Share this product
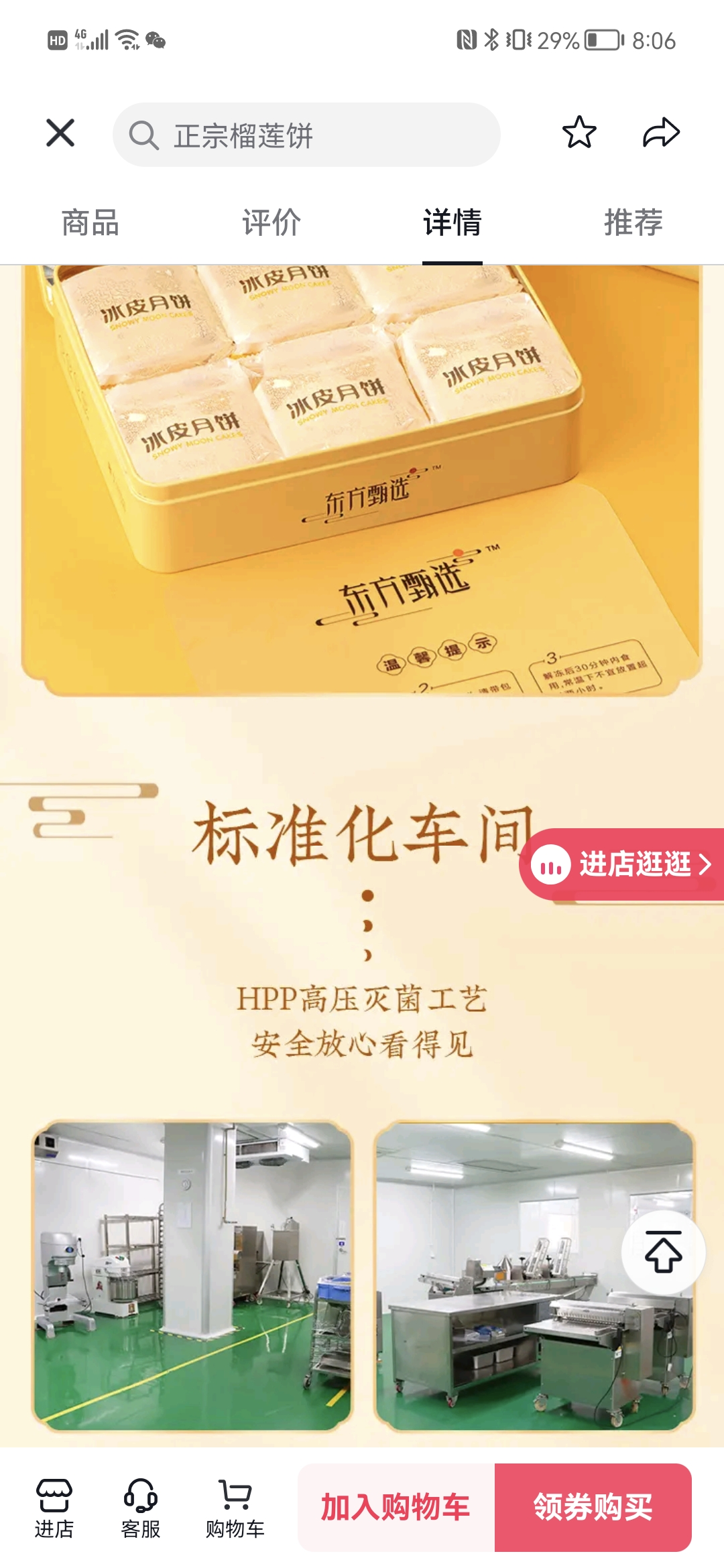724x1568 pixels. [661, 133]
